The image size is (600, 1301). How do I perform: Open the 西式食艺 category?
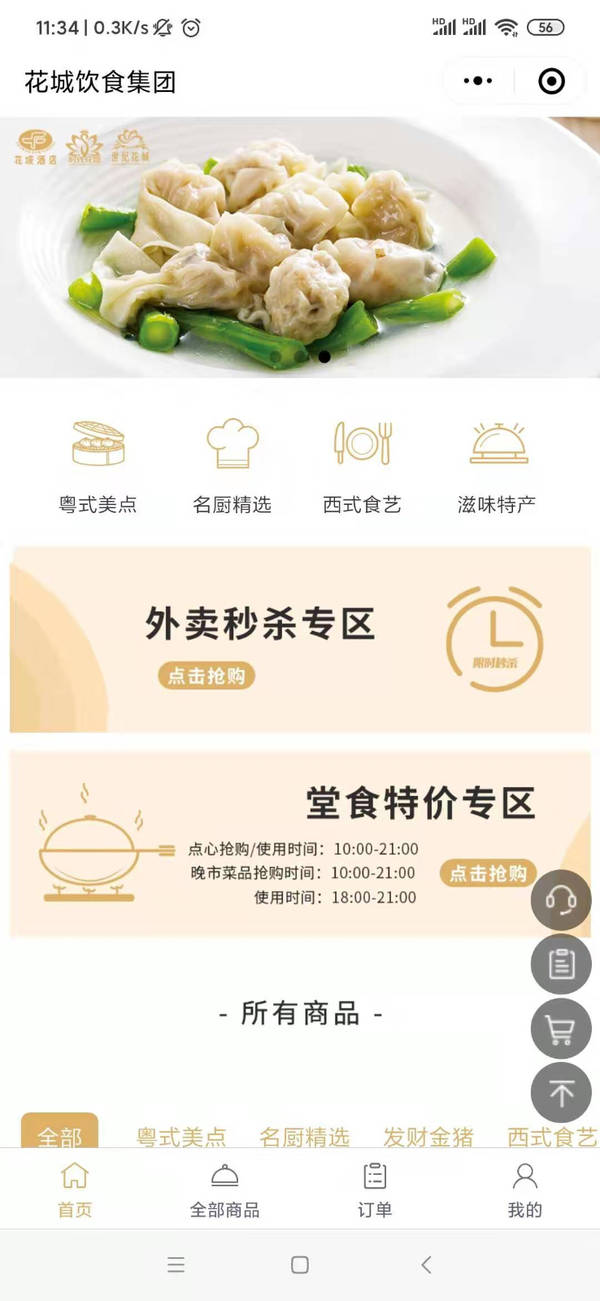362,466
